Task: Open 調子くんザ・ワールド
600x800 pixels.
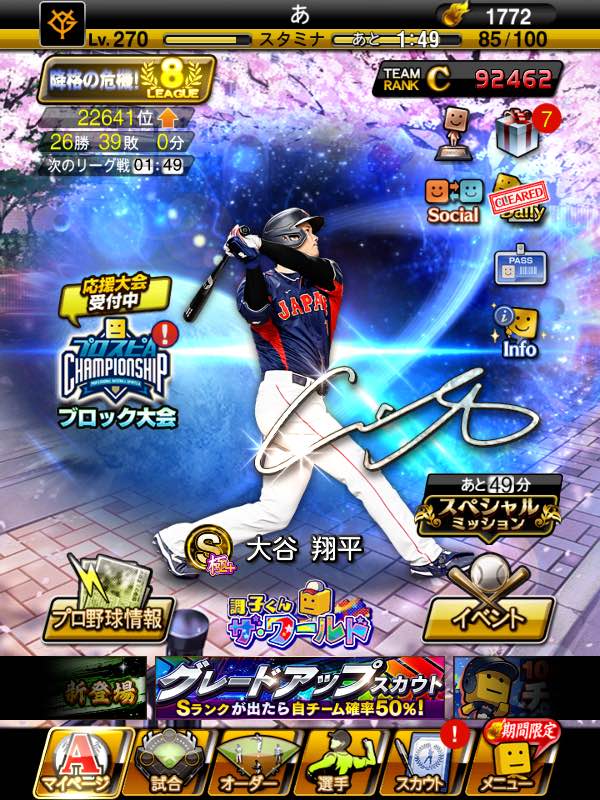Action: point(299,615)
